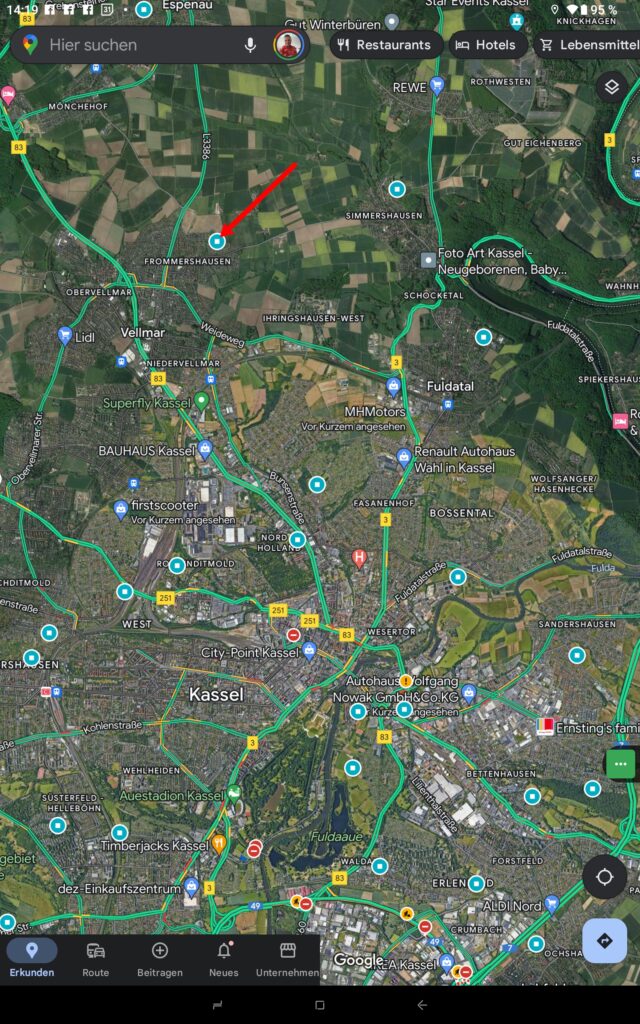The height and width of the screenshot is (1024, 640).
Task: Tap the marker the red arrow points to
Action: coord(217,241)
